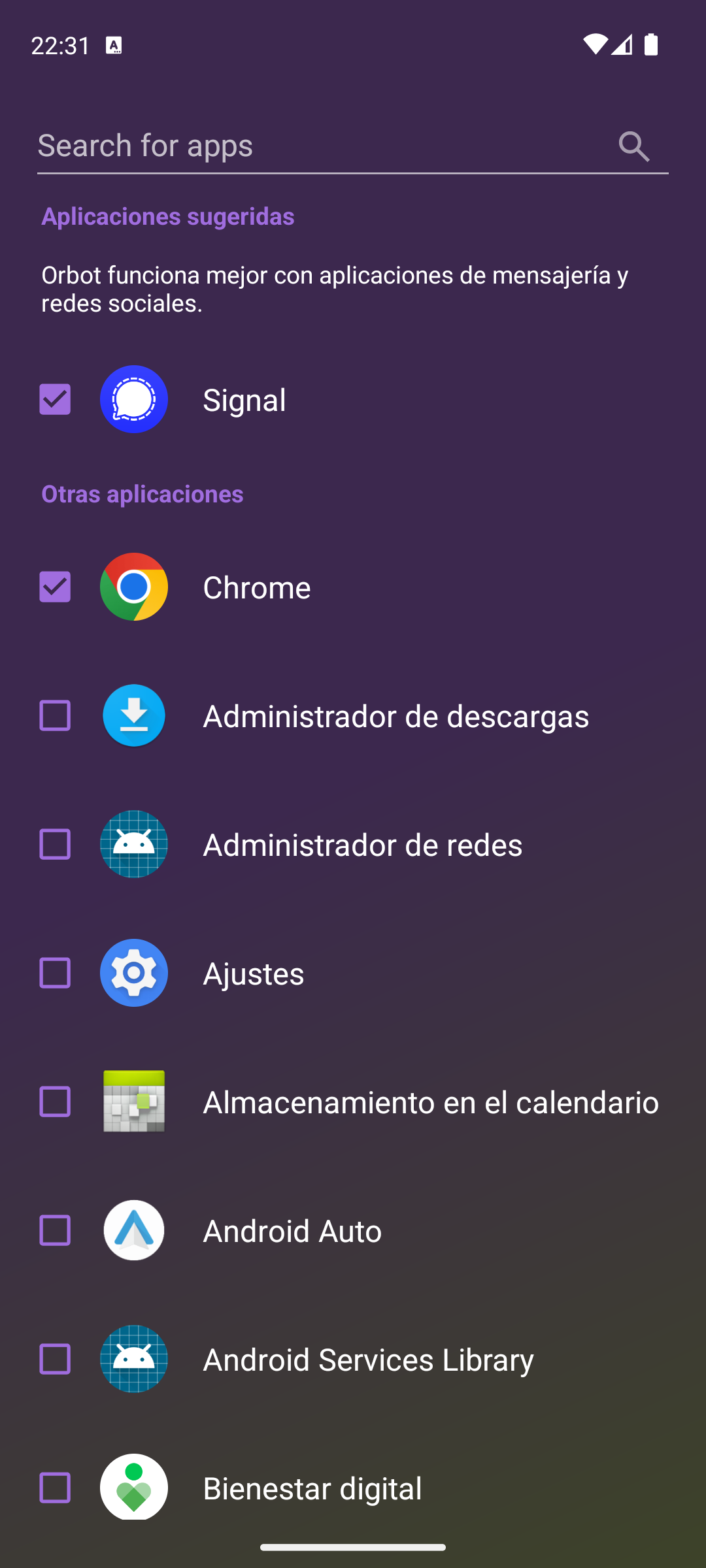
Task: Uncheck the Signal checkbox
Action: tap(55, 399)
